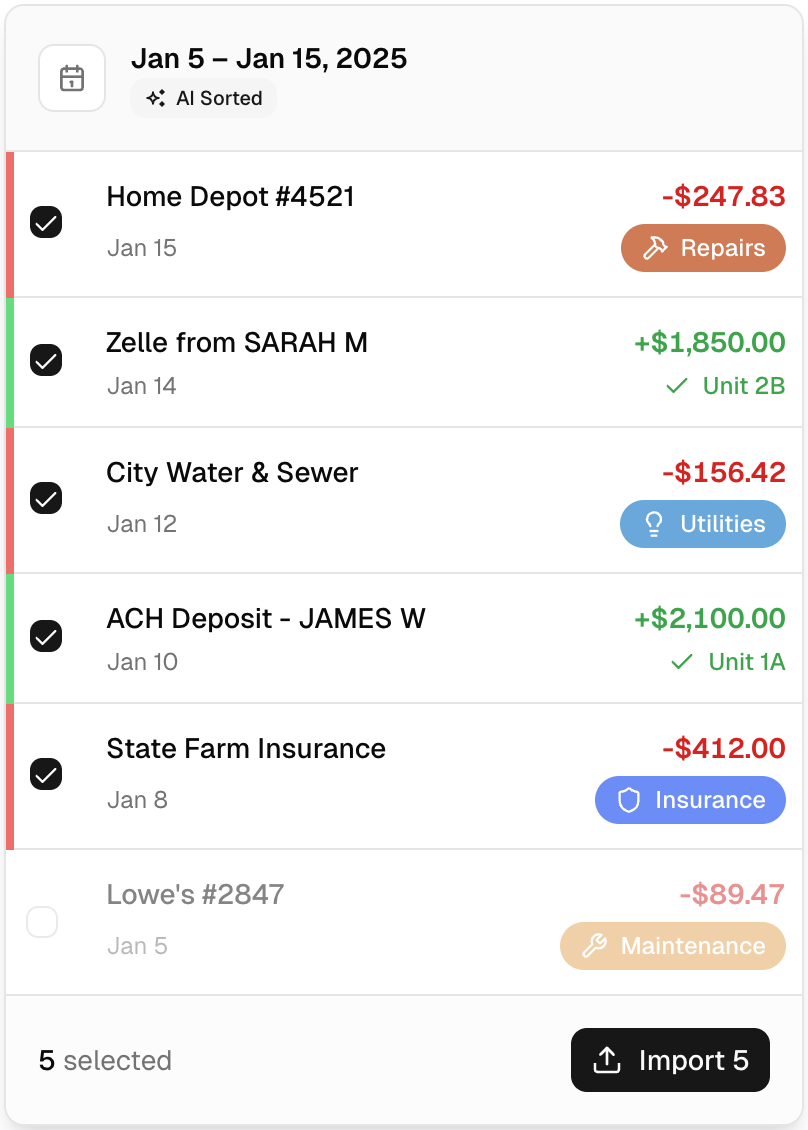Click the green checkmark beside Unit 2B
Viewport: 808px width, 1130px height.
pos(676,386)
